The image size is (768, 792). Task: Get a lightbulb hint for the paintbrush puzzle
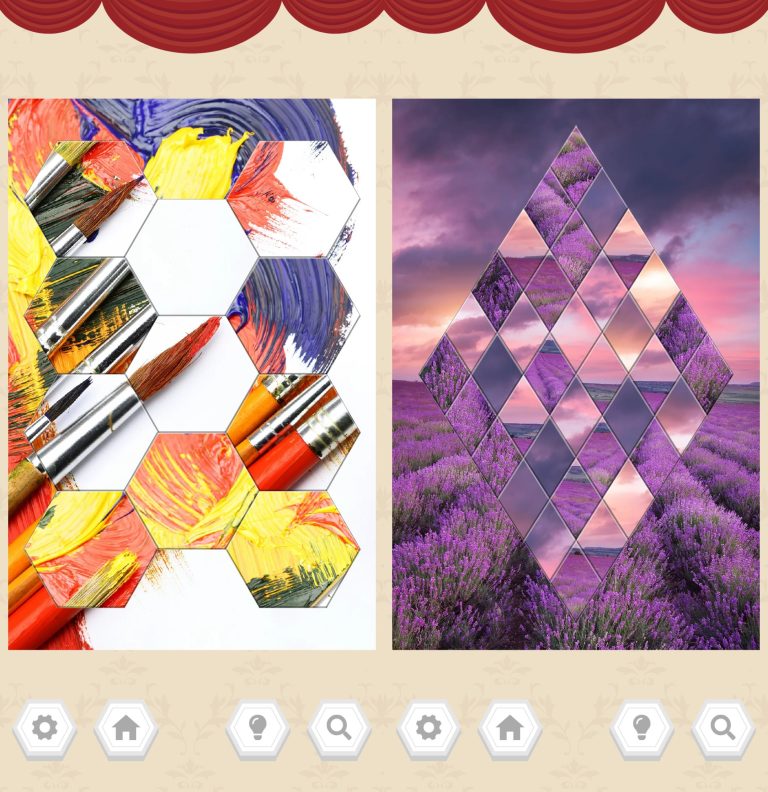(x=258, y=728)
